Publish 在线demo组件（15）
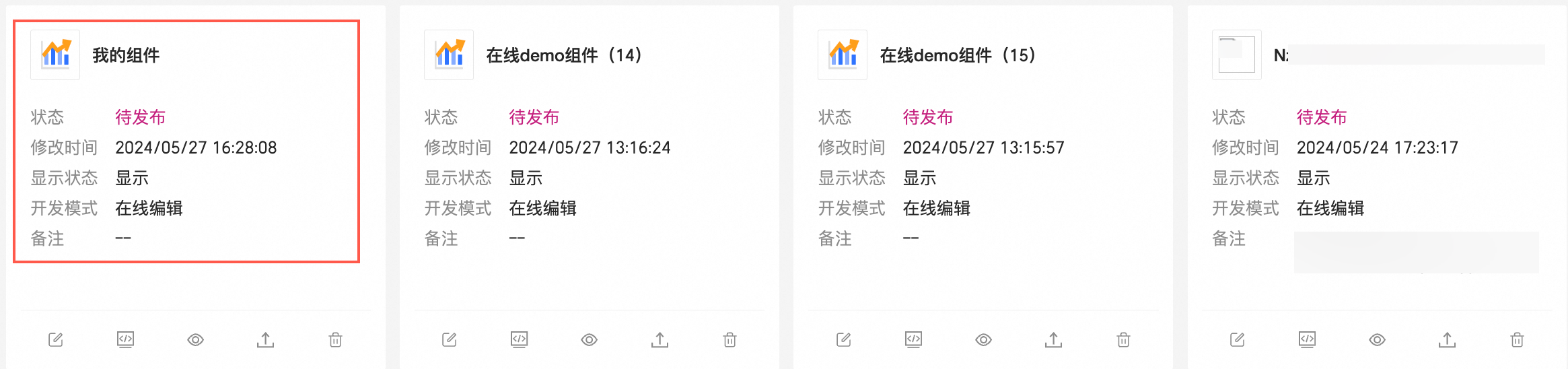Image resolution: width=1568 pixels, height=369 pixels. coord(1053,340)
